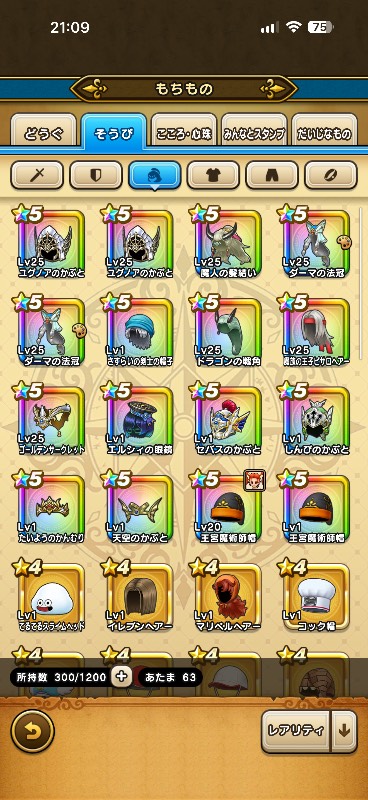
Task: Filter equipment by shield icon
Action: [x=96, y=175]
